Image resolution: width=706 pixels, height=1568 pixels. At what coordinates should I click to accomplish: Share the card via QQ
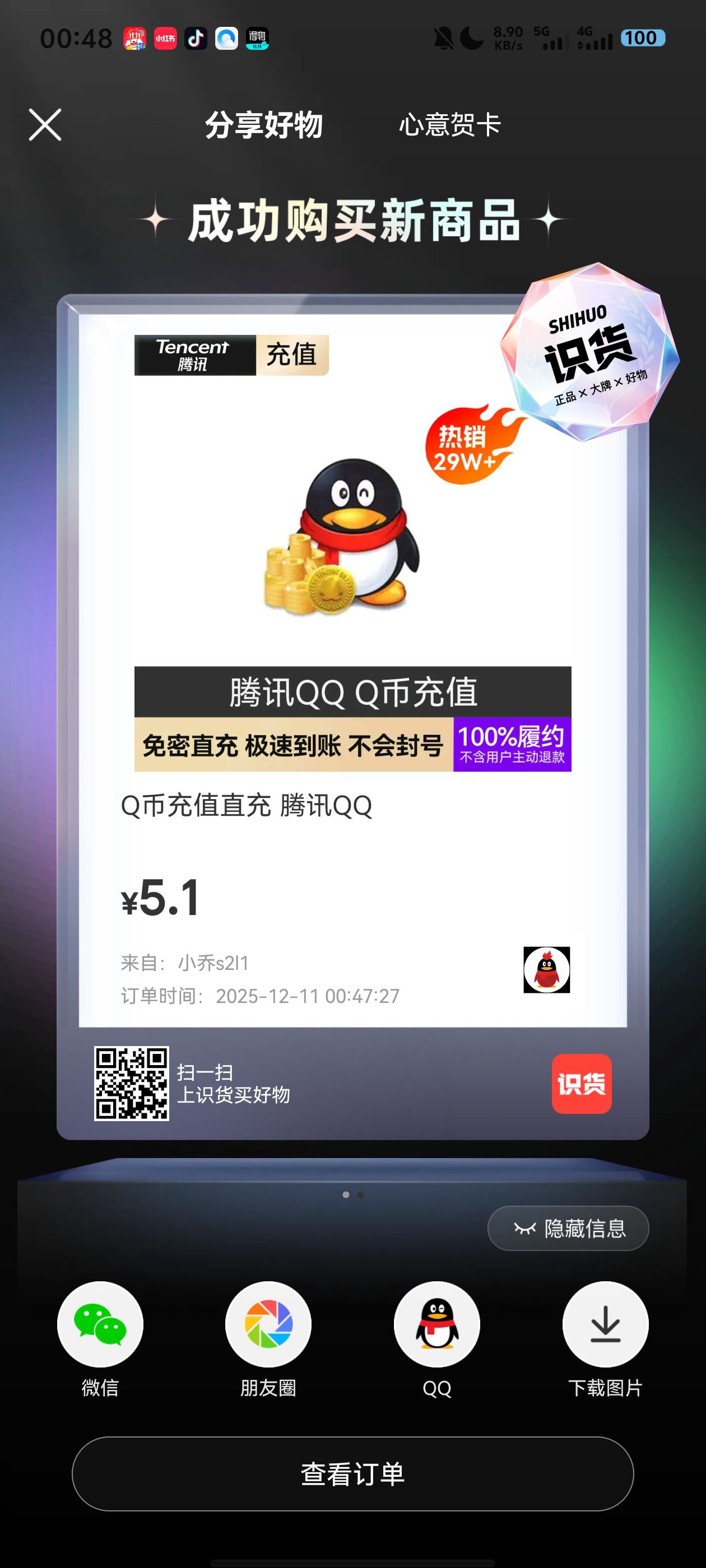[436, 1324]
